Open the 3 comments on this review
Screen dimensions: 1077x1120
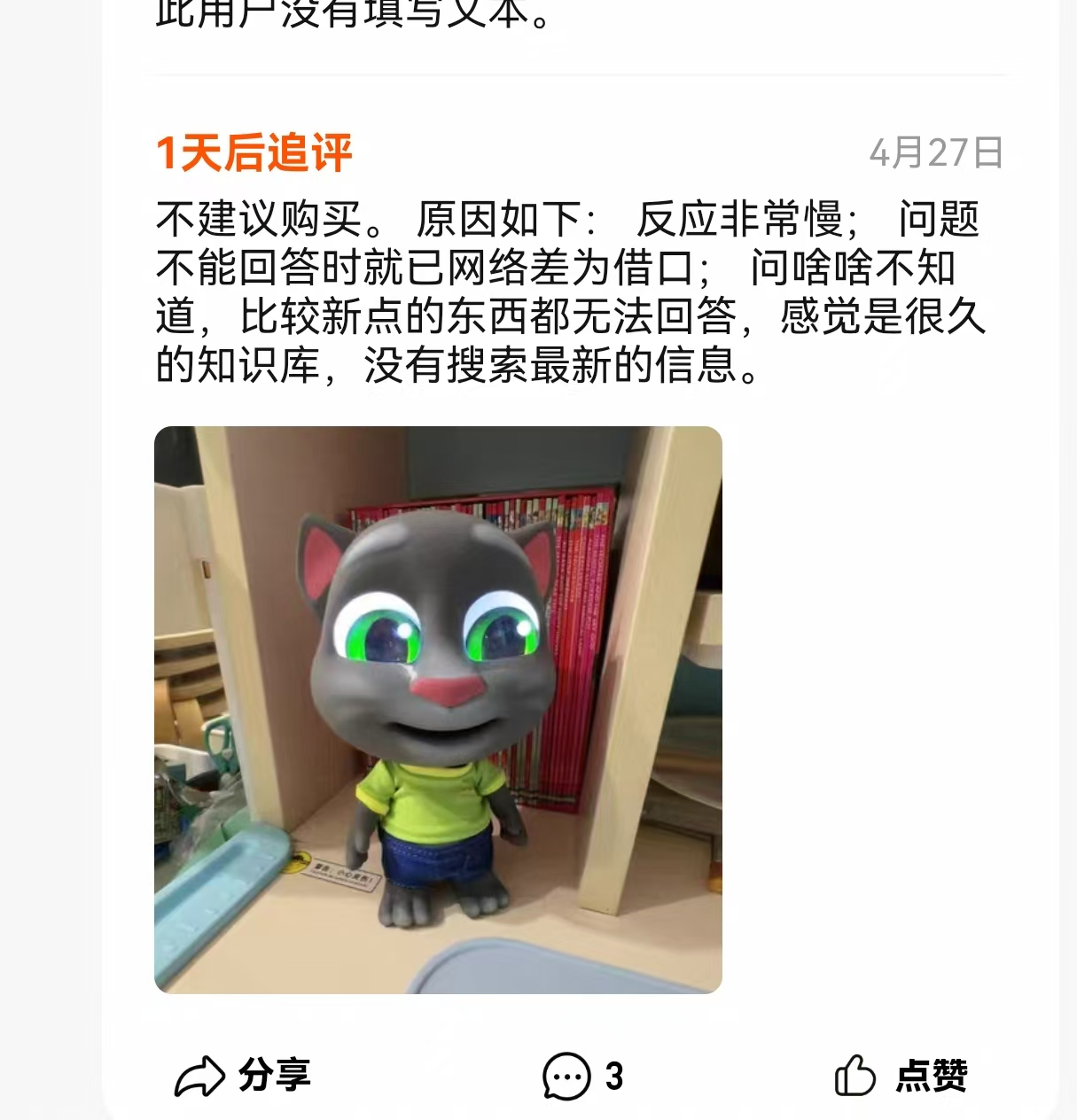pos(582,1076)
